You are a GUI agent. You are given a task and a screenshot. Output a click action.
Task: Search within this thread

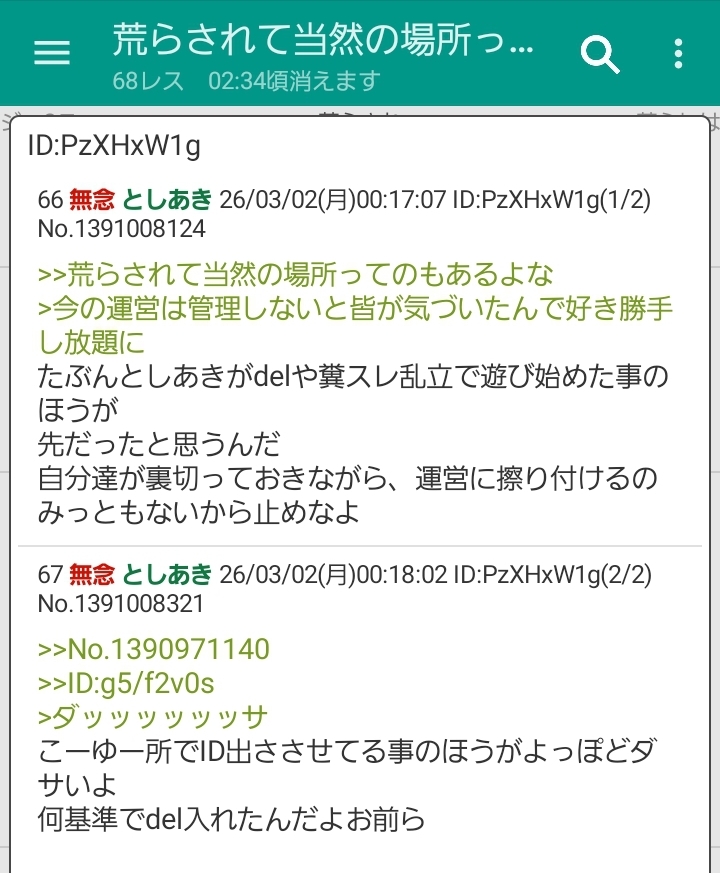[600, 54]
